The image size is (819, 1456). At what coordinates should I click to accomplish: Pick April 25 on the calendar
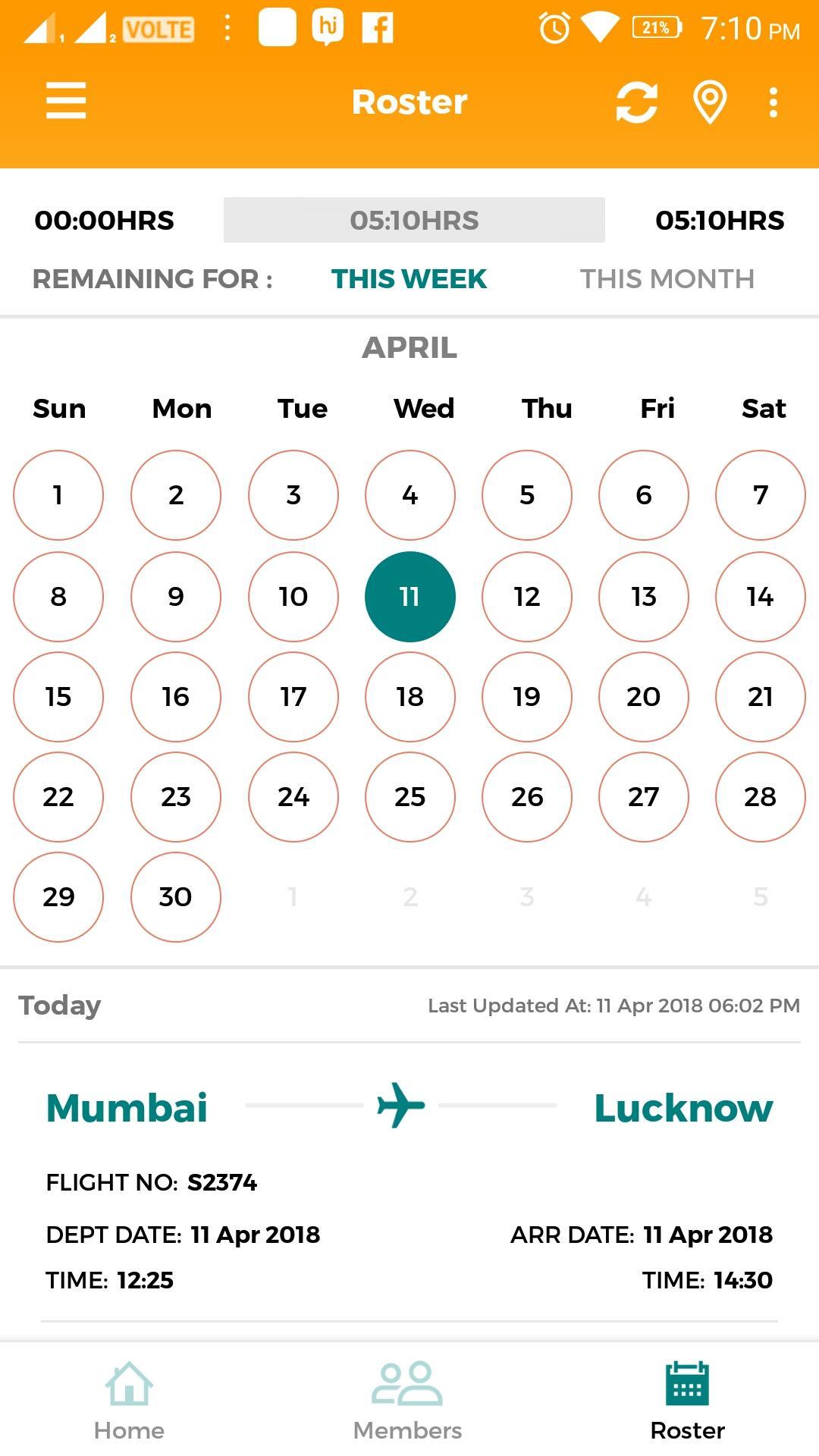click(409, 797)
